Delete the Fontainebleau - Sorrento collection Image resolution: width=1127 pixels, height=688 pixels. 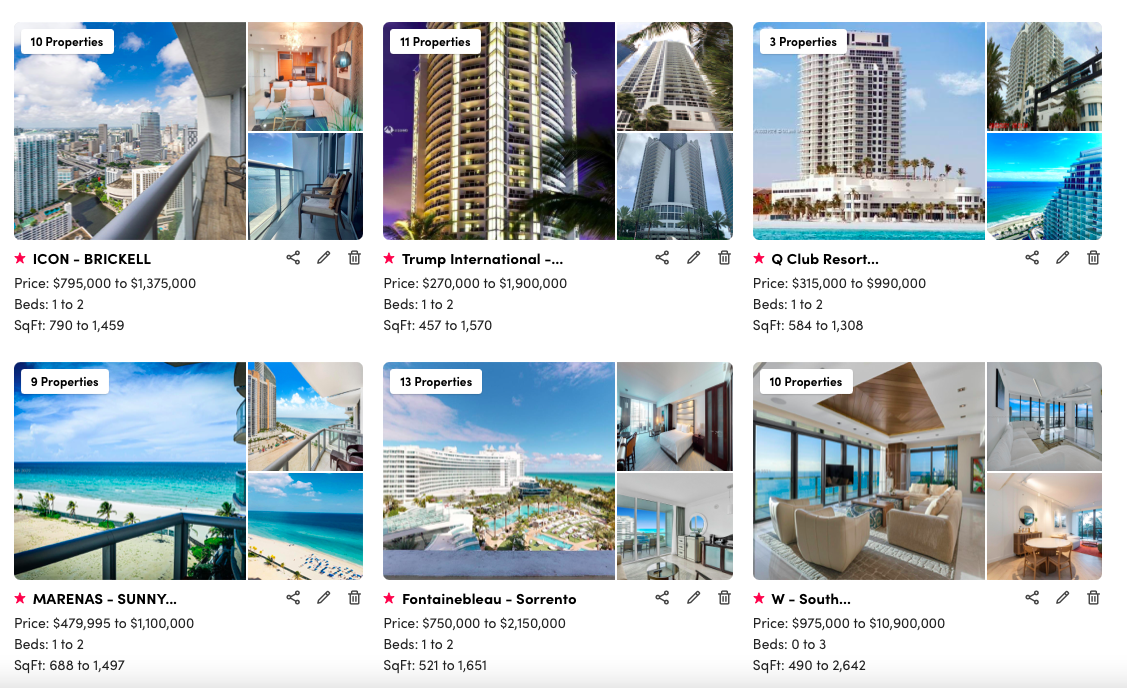click(724, 597)
